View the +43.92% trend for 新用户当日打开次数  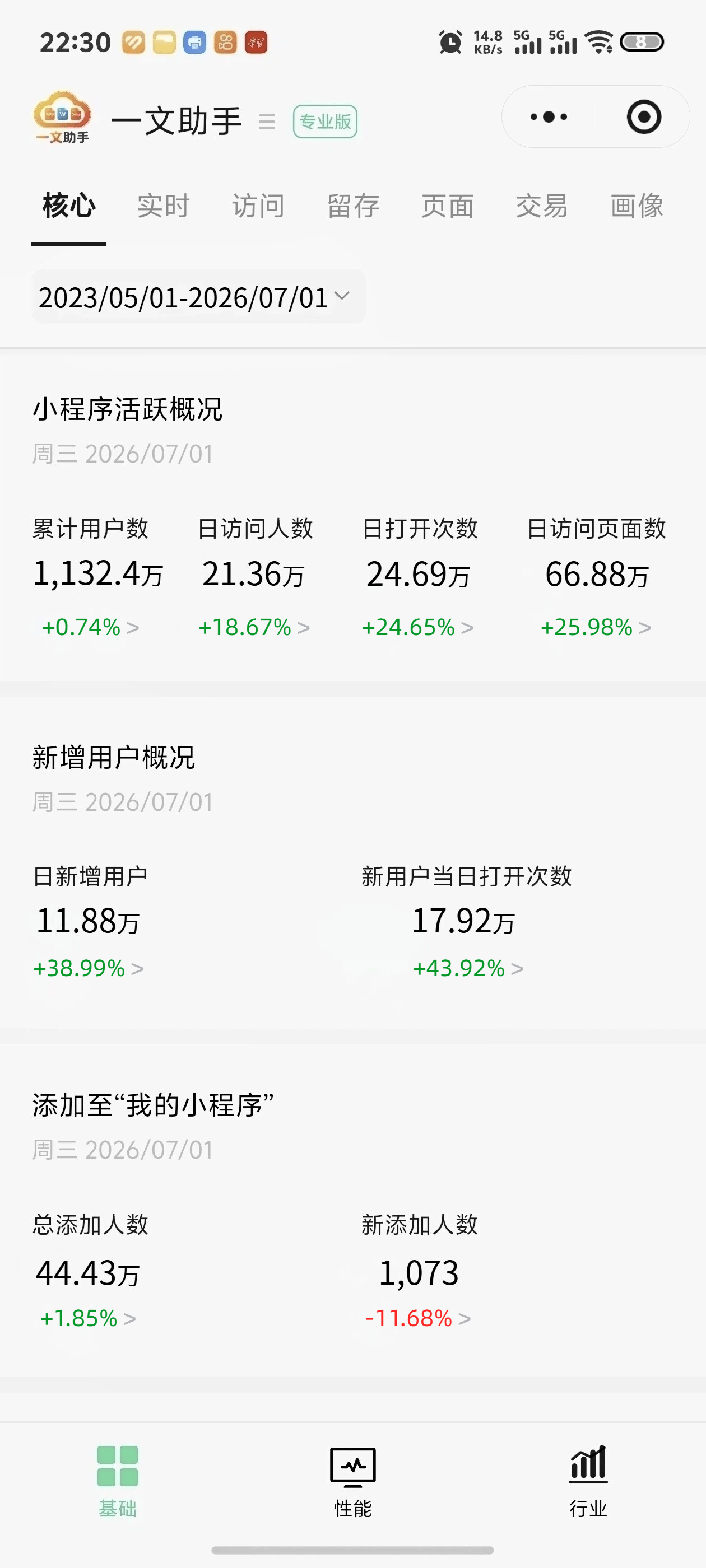(468, 968)
